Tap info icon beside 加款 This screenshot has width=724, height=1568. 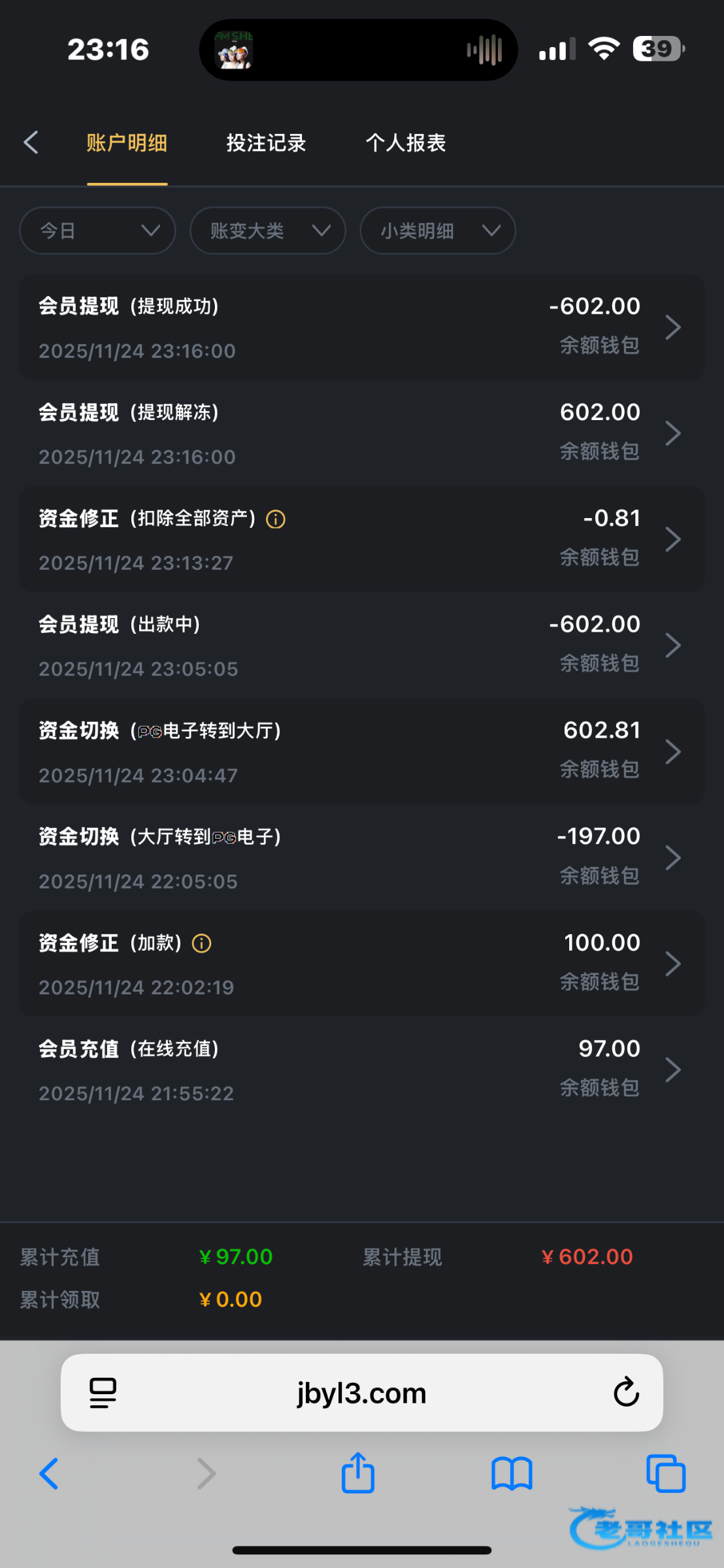202,943
